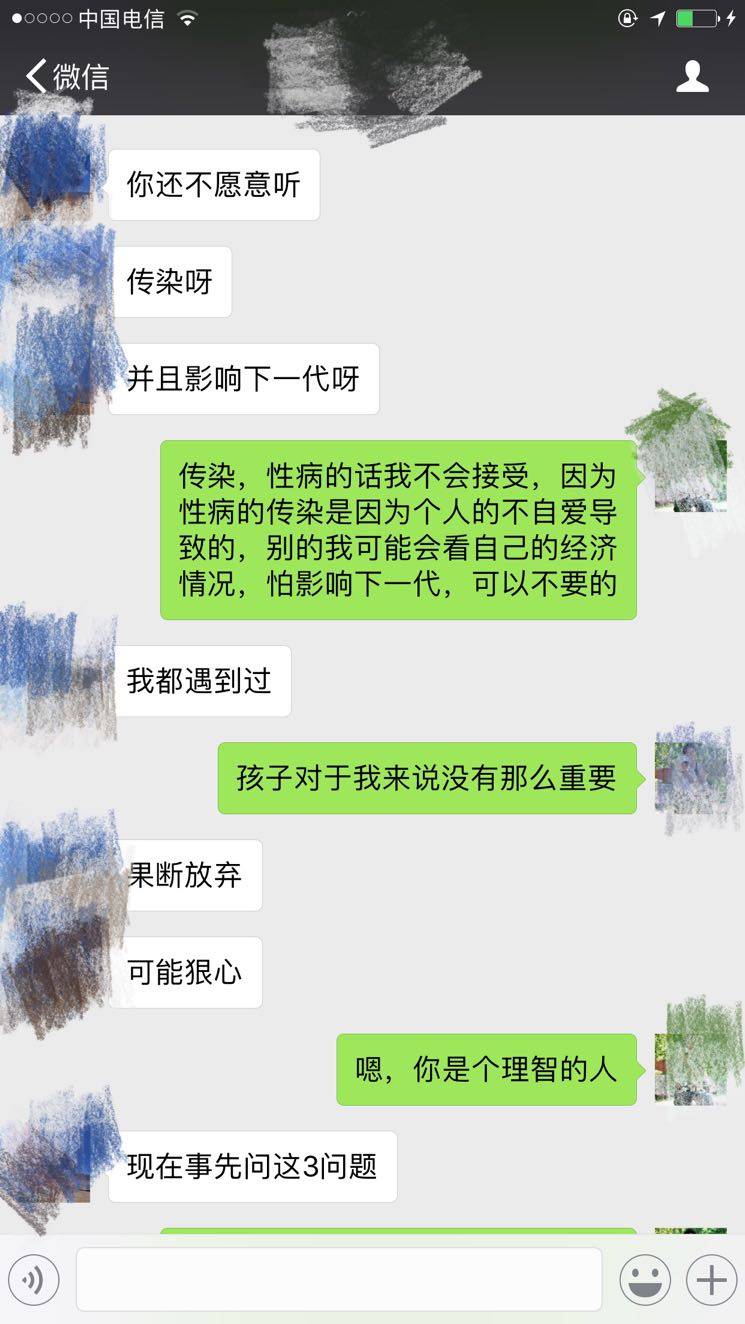Open the chat info profile icon
This screenshot has height=1324, width=745.
(x=692, y=76)
